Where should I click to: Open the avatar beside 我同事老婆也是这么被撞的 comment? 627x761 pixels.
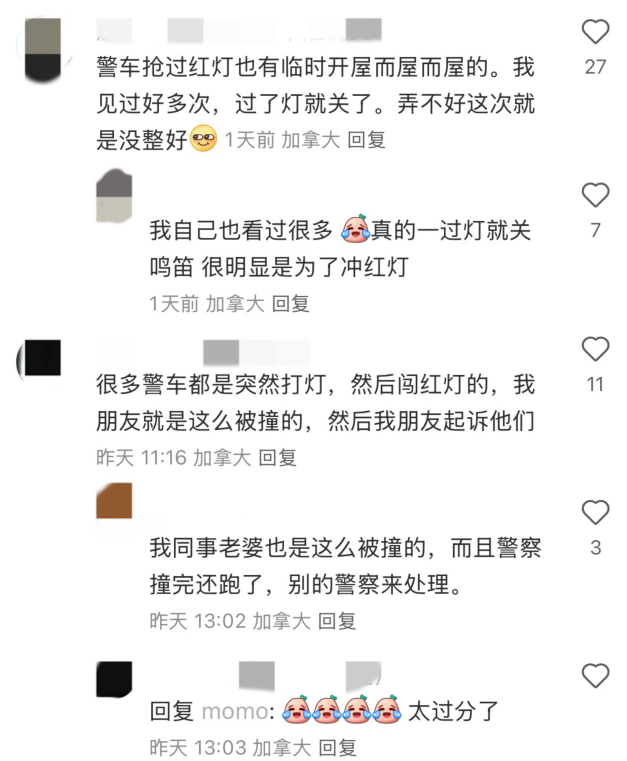pos(114,501)
